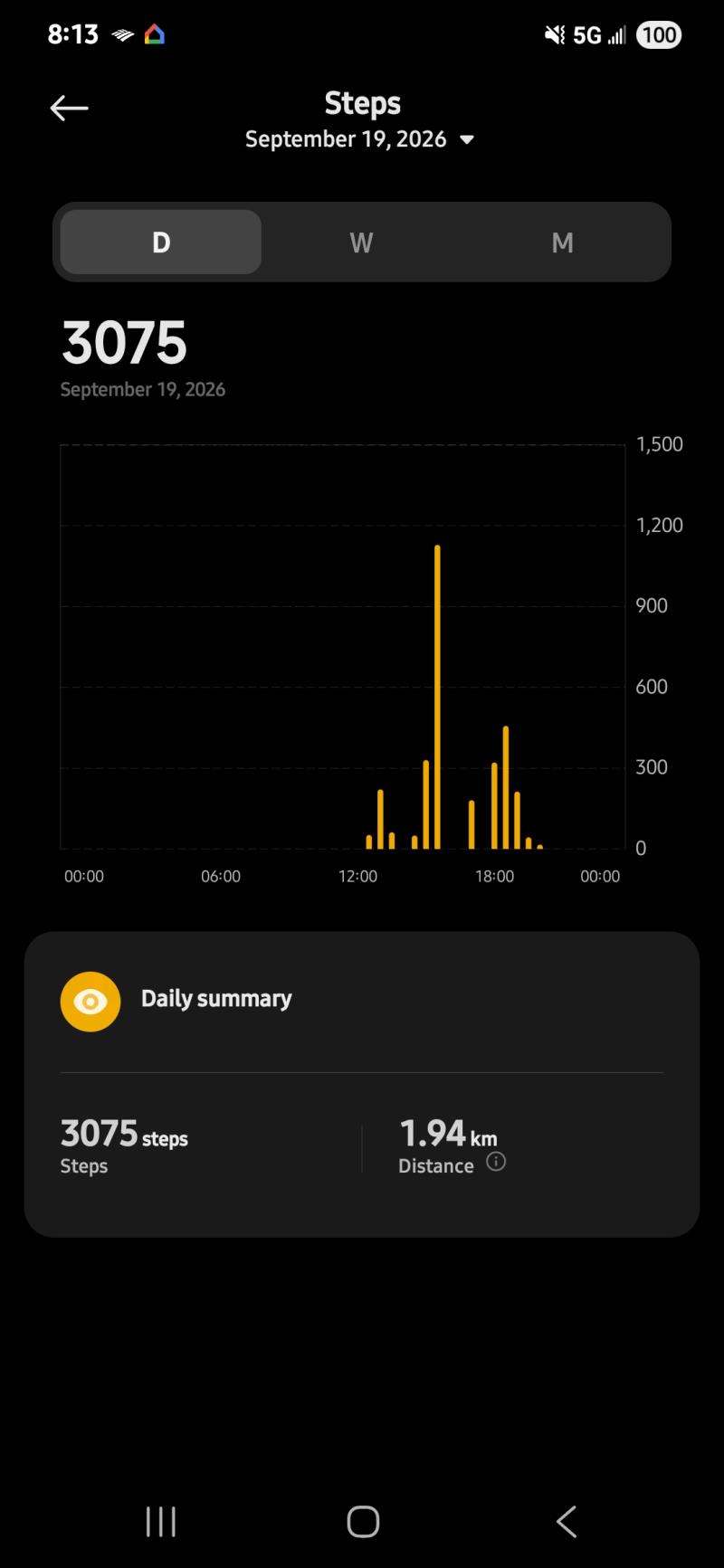Open the September 19, 2026 date dropdown
724x1568 pixels.
[x=360, y=139]
